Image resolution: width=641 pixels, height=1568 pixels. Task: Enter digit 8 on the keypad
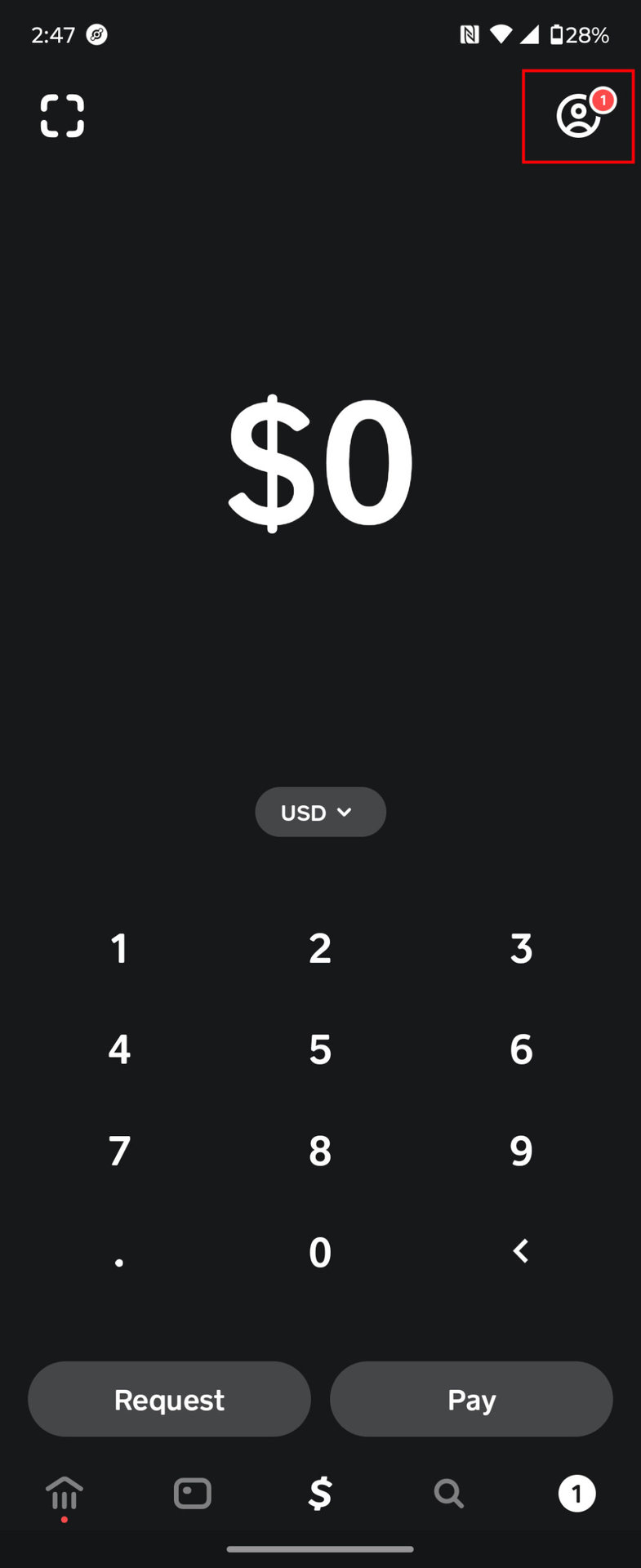pyautogui.click(x=320, y=1151)
